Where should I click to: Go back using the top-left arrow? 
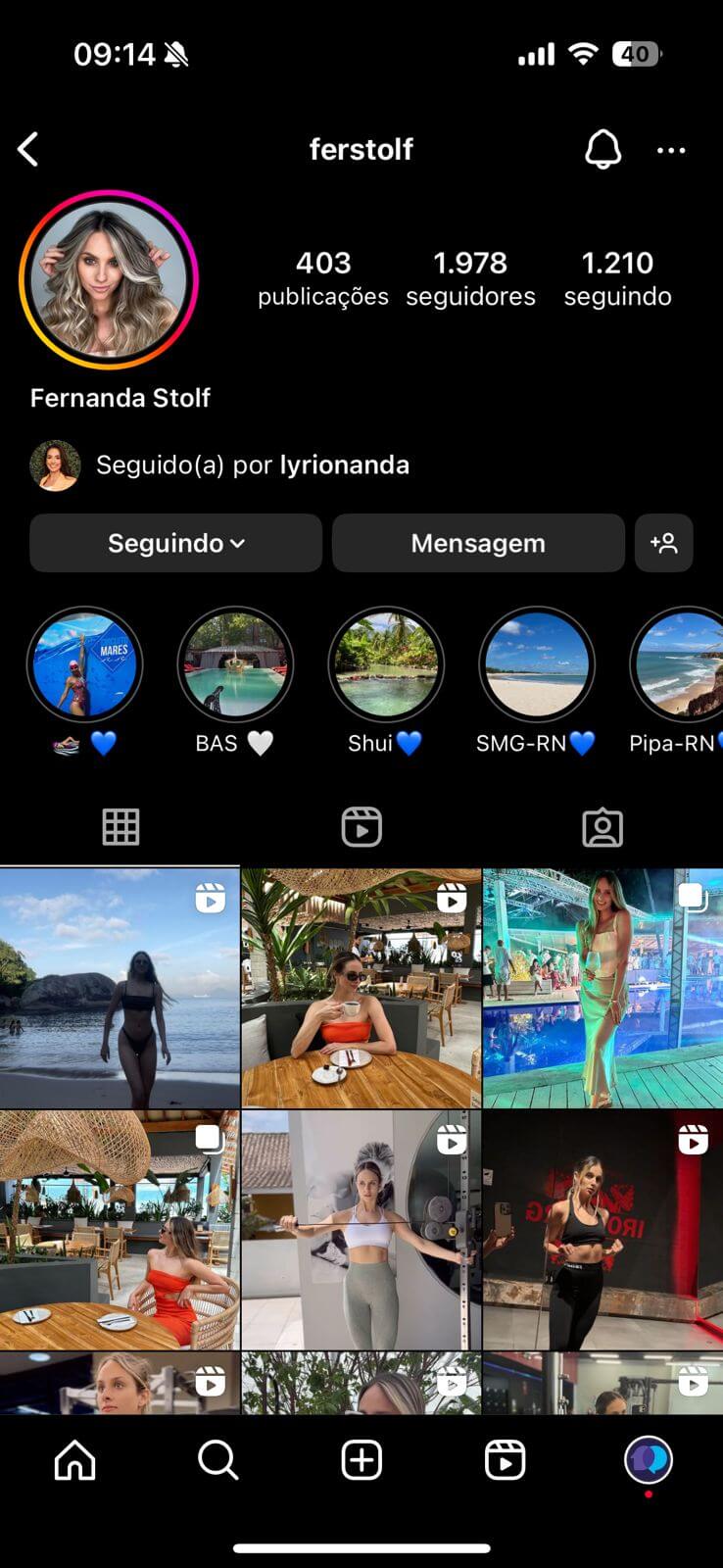coord(28,150)
